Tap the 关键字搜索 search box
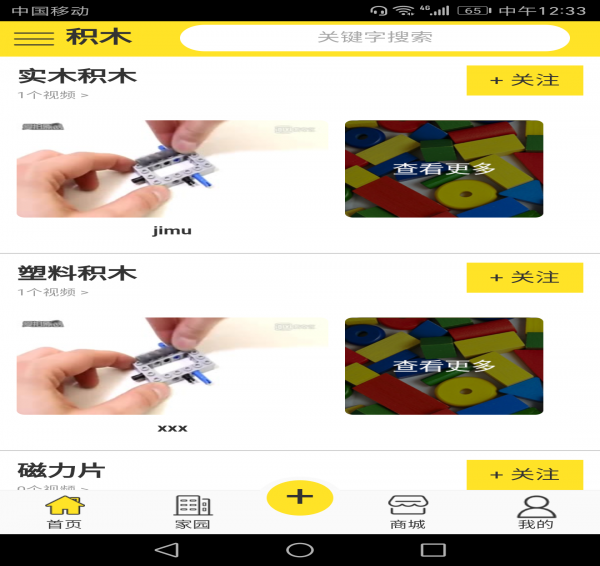 click(375, 37)
